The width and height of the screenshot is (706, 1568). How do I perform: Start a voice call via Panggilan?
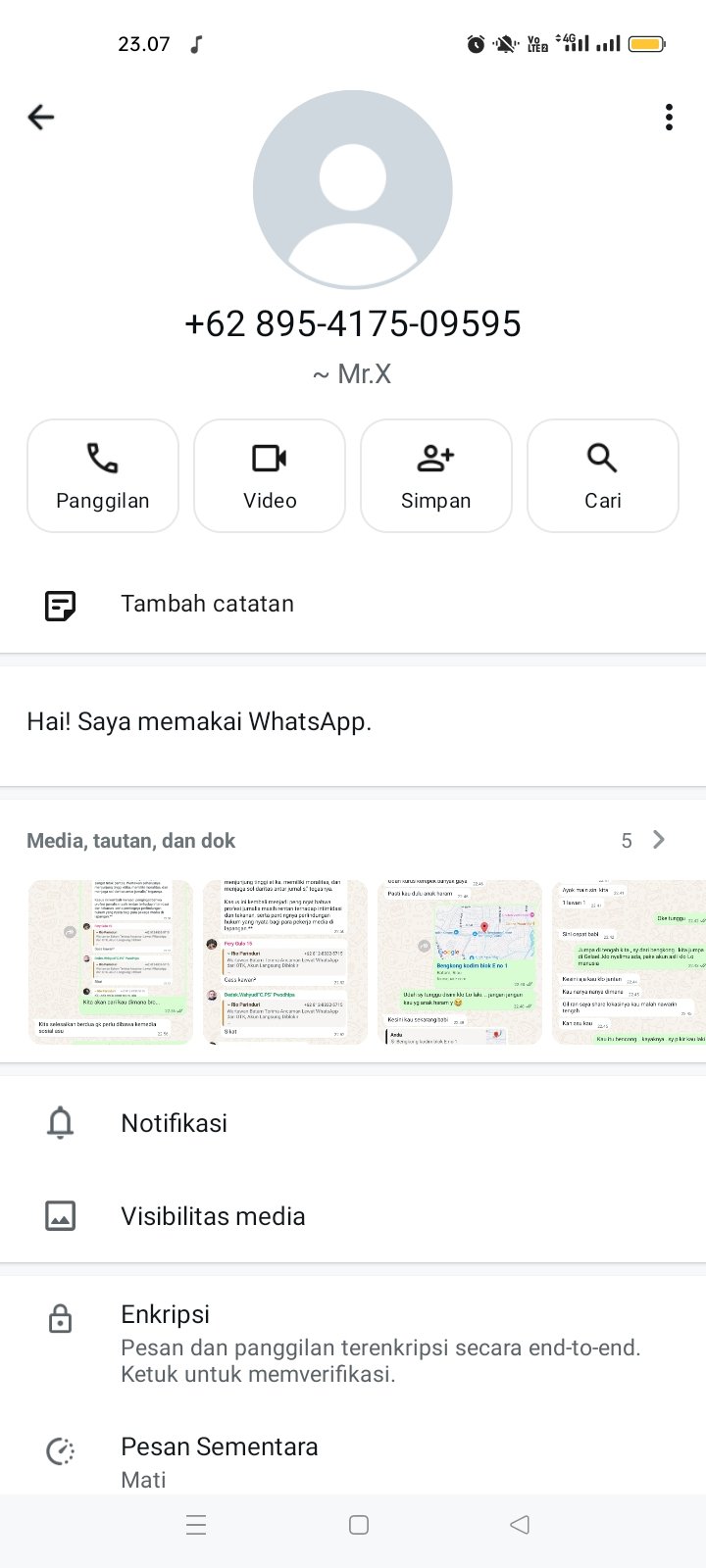[103, 476]
